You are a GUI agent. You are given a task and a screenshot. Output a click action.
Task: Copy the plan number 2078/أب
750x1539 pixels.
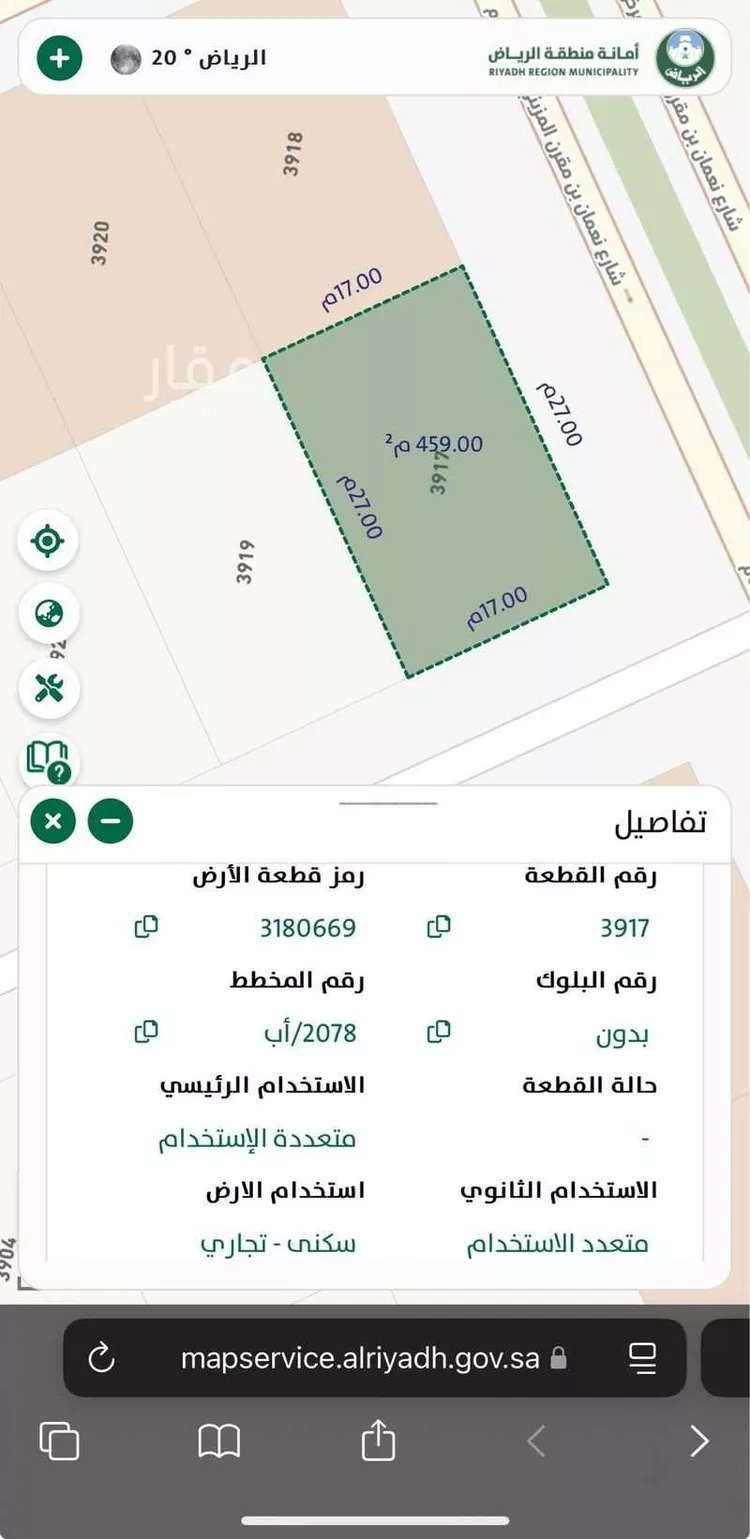(x=146, y=1032)
